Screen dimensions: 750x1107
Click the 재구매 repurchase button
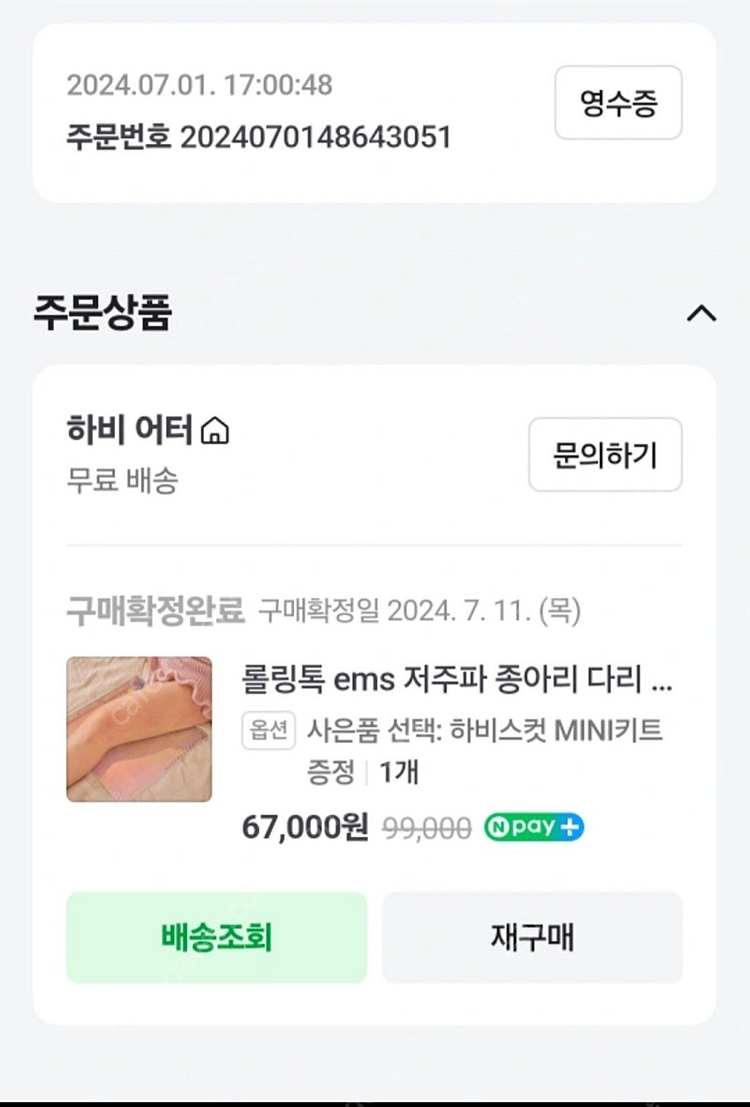coord(533,936)
